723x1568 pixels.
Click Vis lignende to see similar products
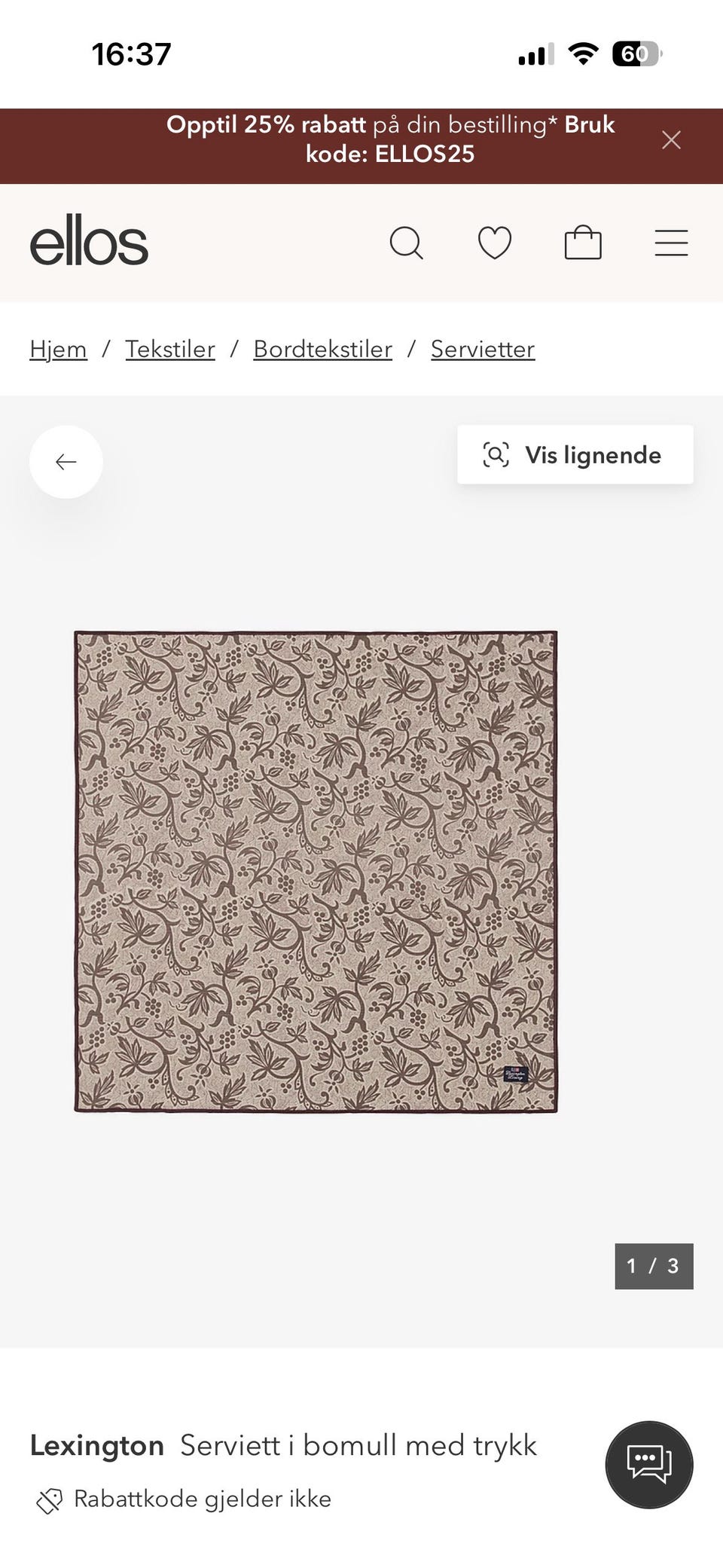[x=593, y=454]
